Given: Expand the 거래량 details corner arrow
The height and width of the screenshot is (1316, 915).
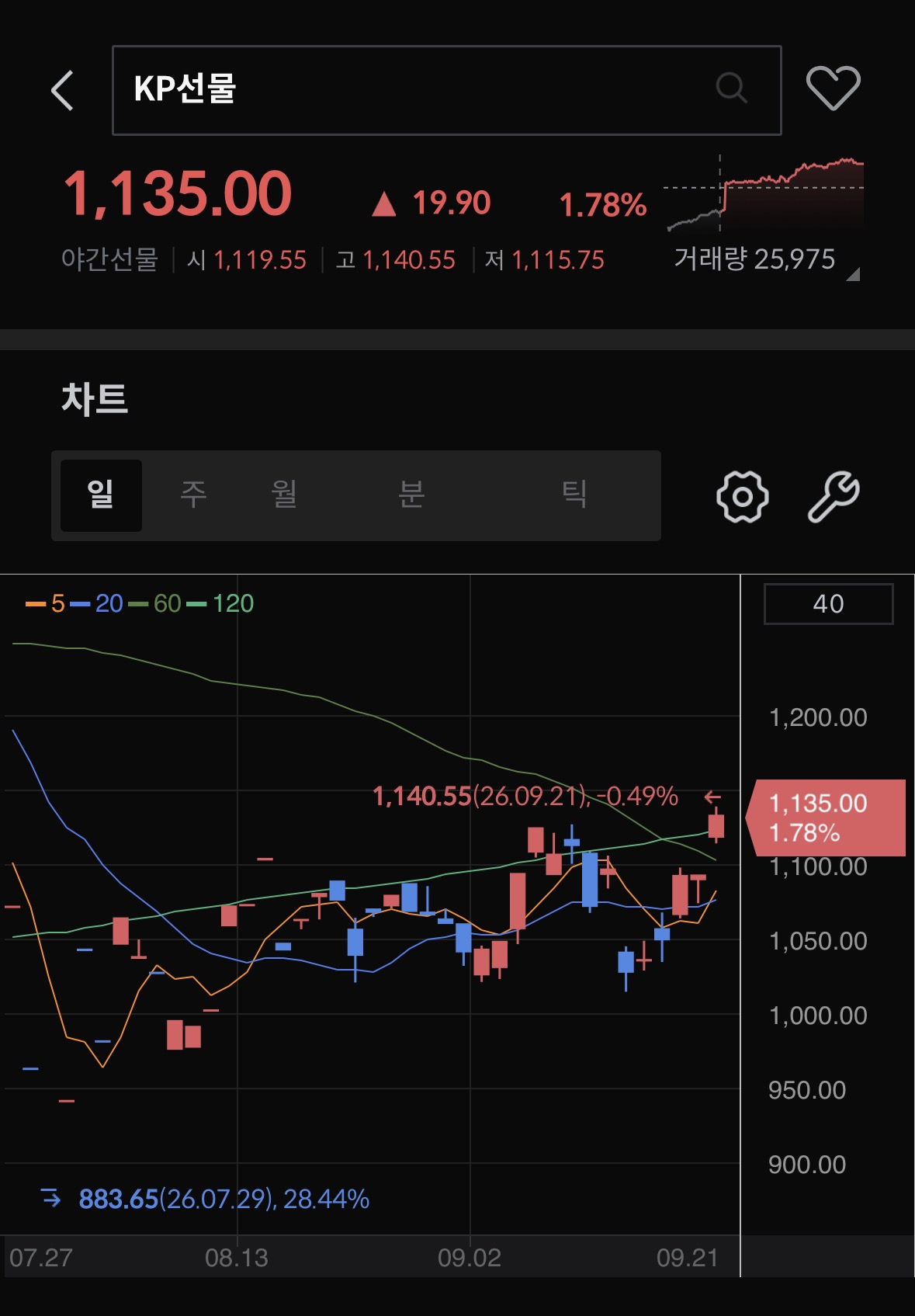Looking at the screenshot, I should pyautogui.click(x=853, y=273).
